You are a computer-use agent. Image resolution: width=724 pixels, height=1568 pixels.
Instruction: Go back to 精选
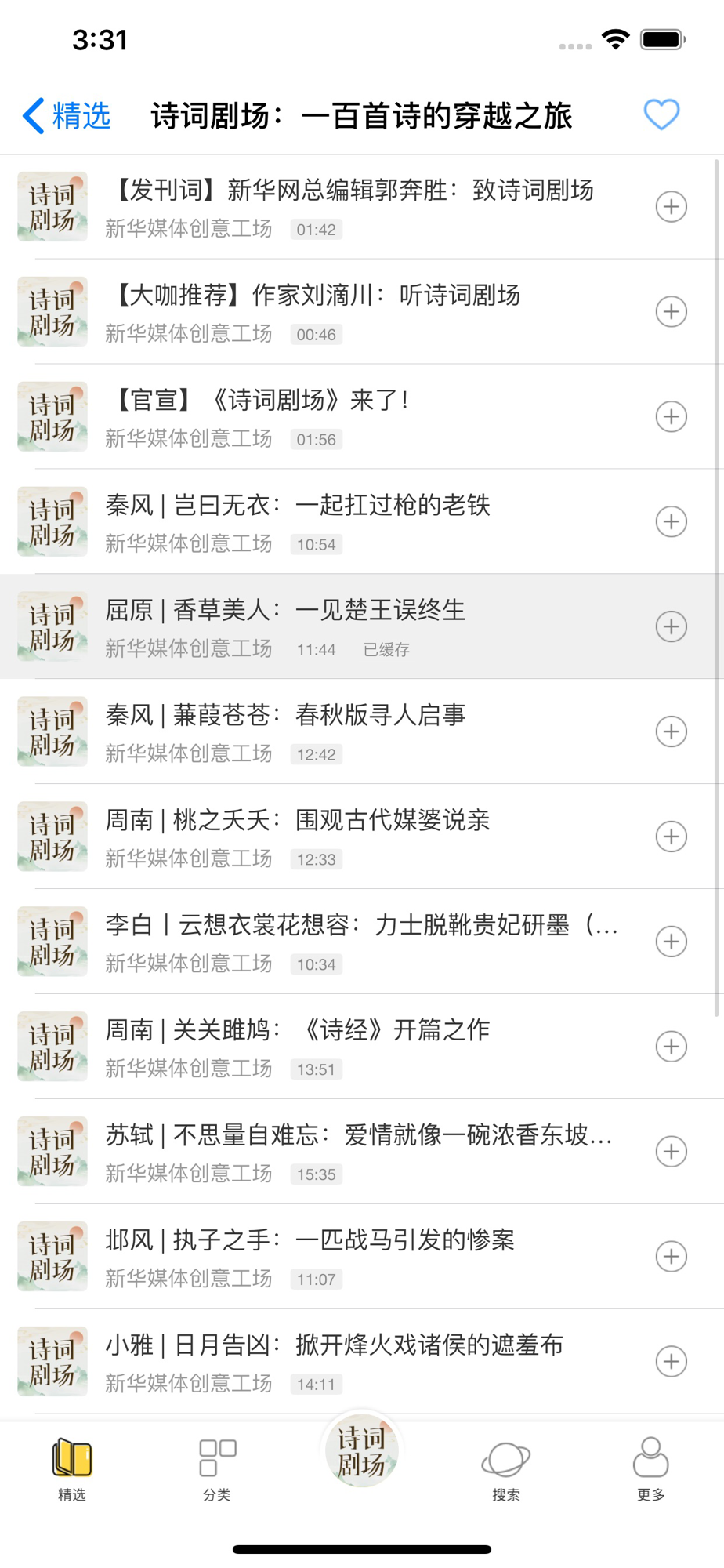[67, 116]
